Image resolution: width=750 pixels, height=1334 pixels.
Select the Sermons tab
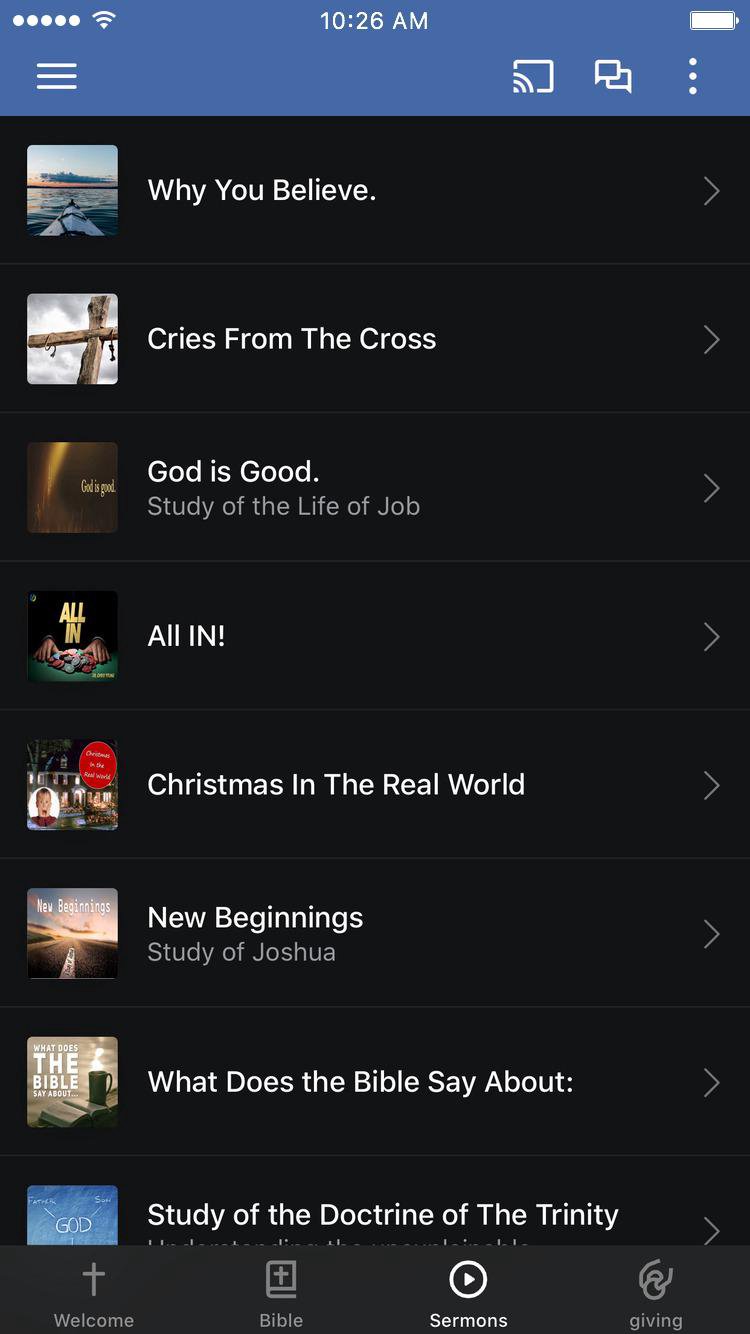tap(468, 1293)
